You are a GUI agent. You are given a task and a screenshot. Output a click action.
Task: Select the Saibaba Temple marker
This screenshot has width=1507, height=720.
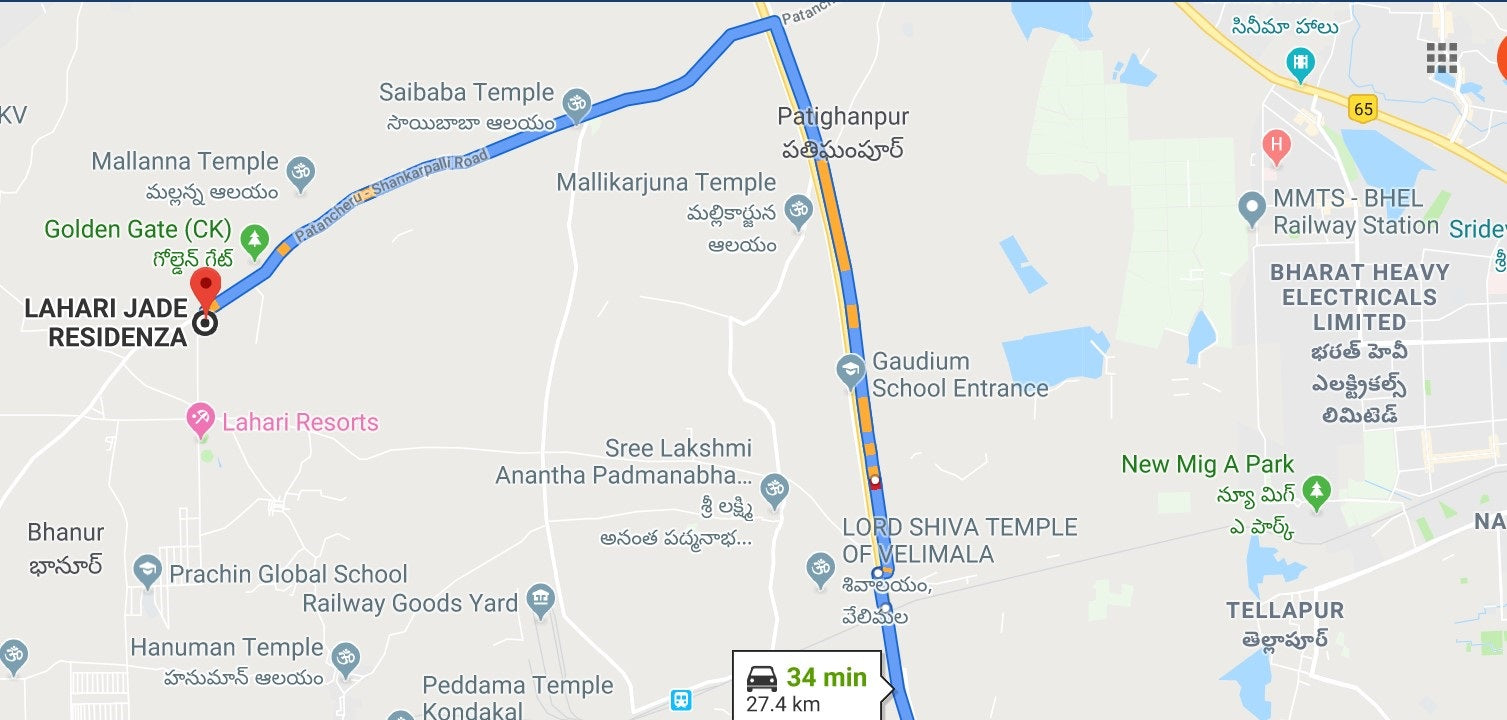tap(576, 103)
